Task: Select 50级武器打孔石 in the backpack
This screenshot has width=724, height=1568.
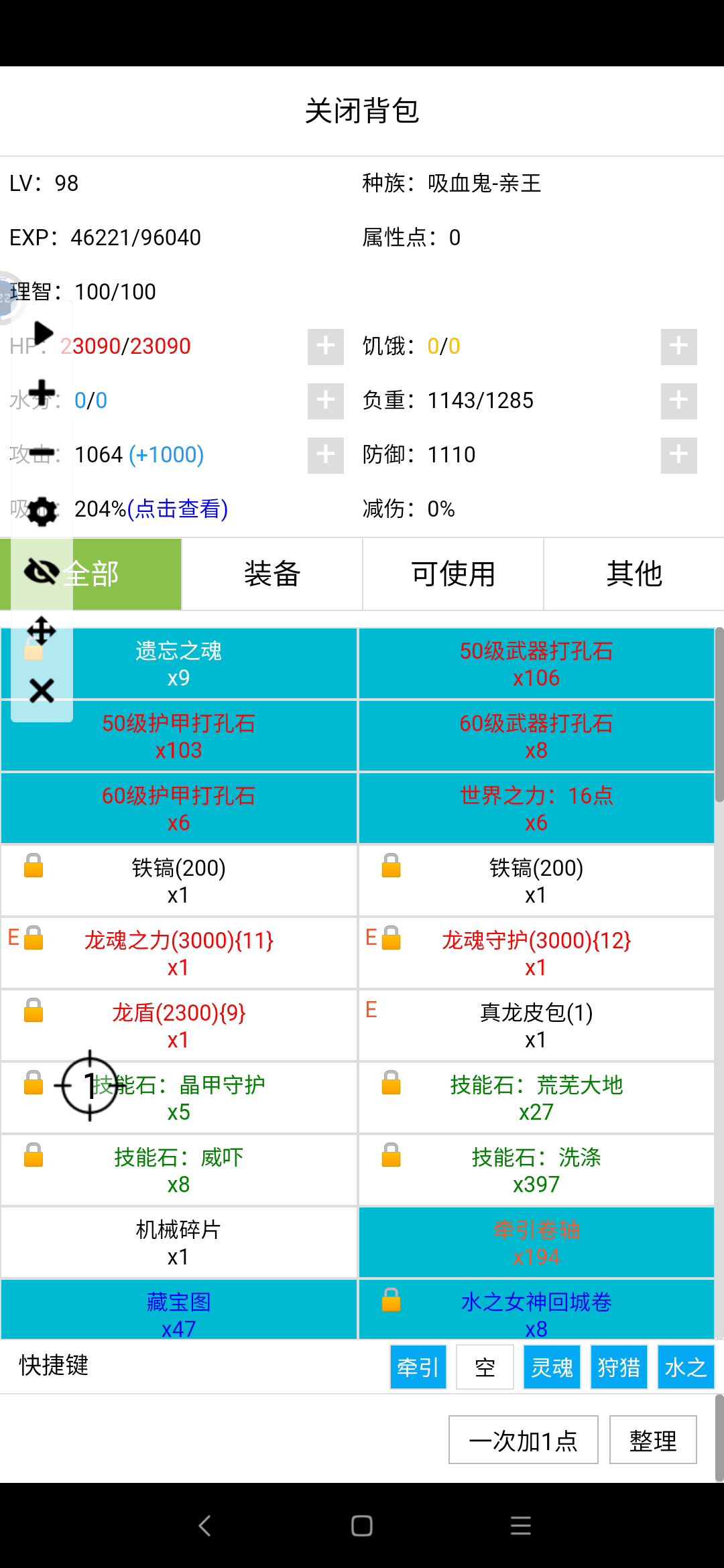Action: 536,663
